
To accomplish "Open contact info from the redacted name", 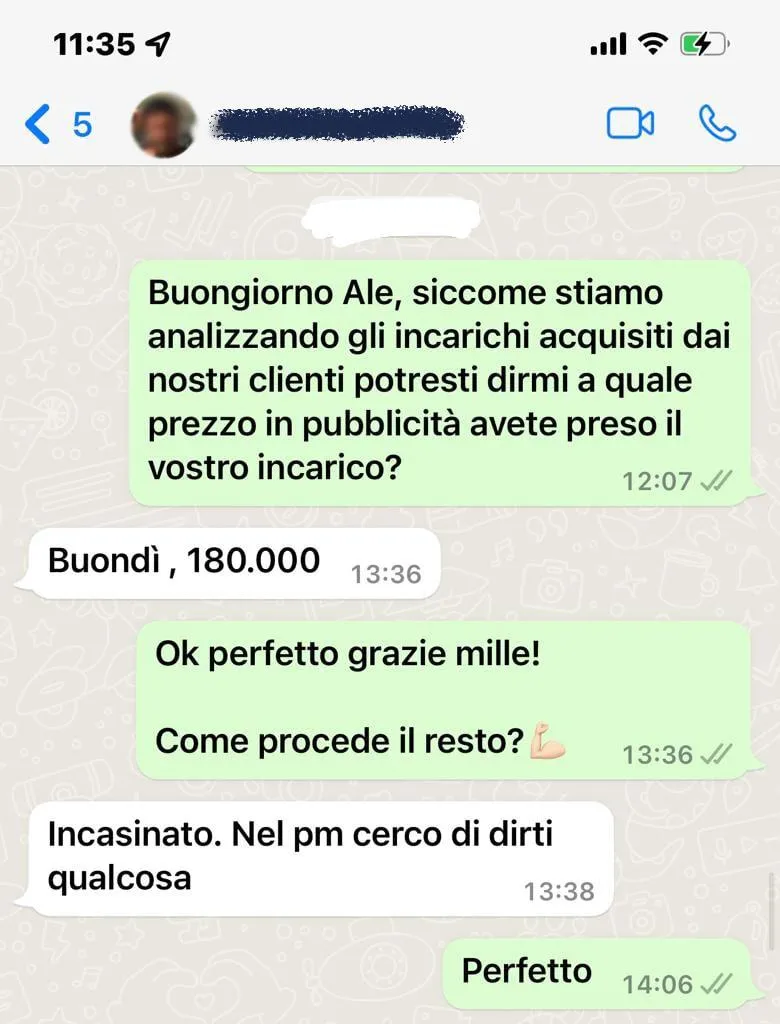I will tap(338, 123).
